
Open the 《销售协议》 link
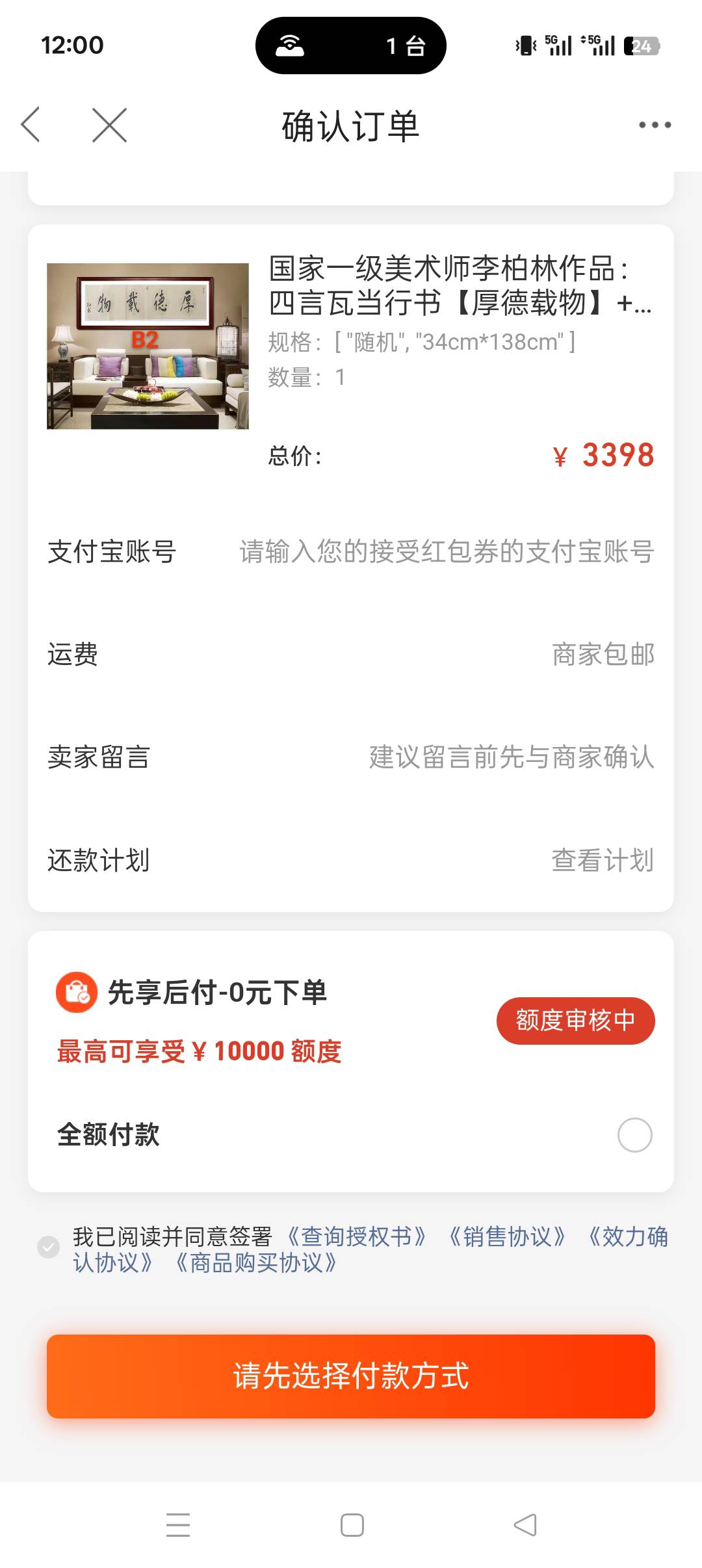point(507,1236)
